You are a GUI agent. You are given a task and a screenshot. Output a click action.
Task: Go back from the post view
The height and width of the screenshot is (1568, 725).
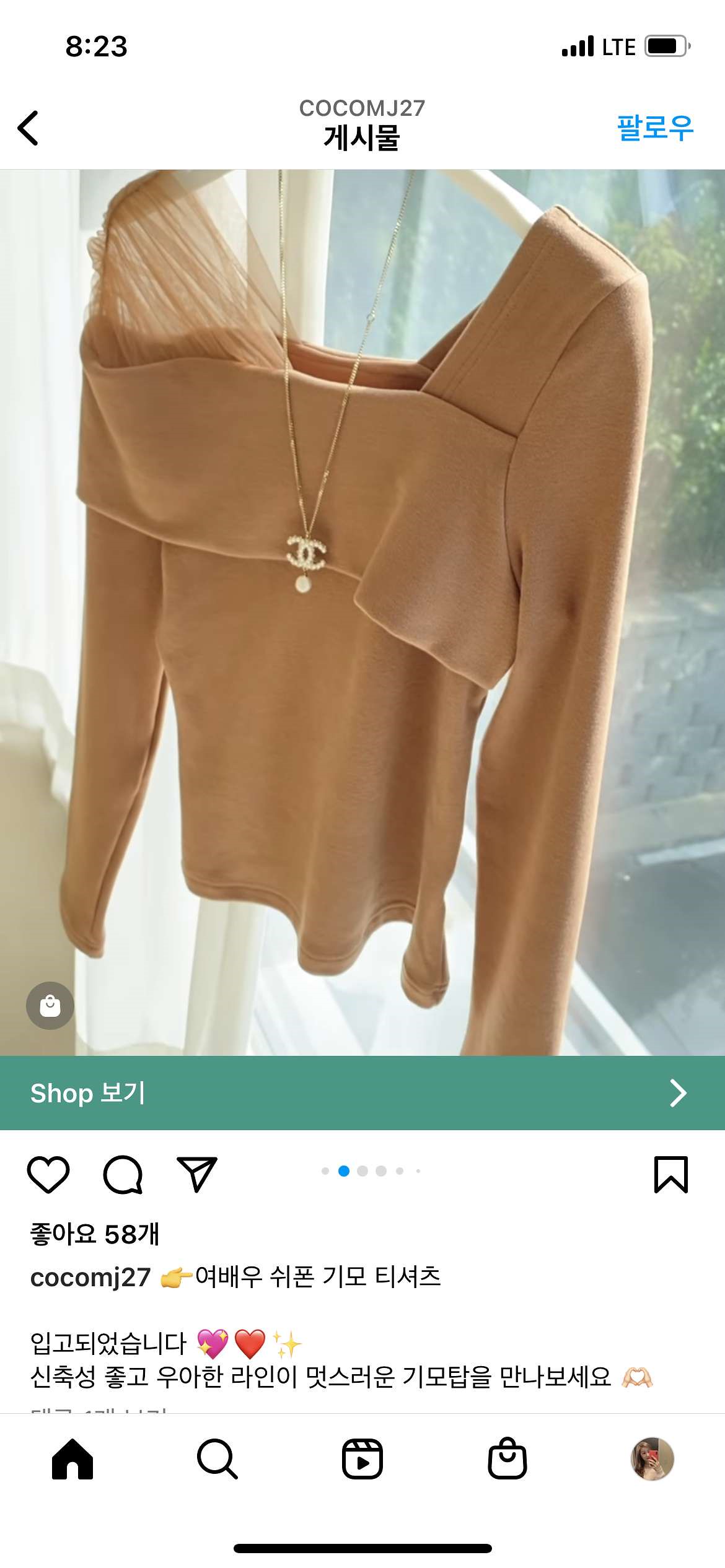click(x=29, y=128)
